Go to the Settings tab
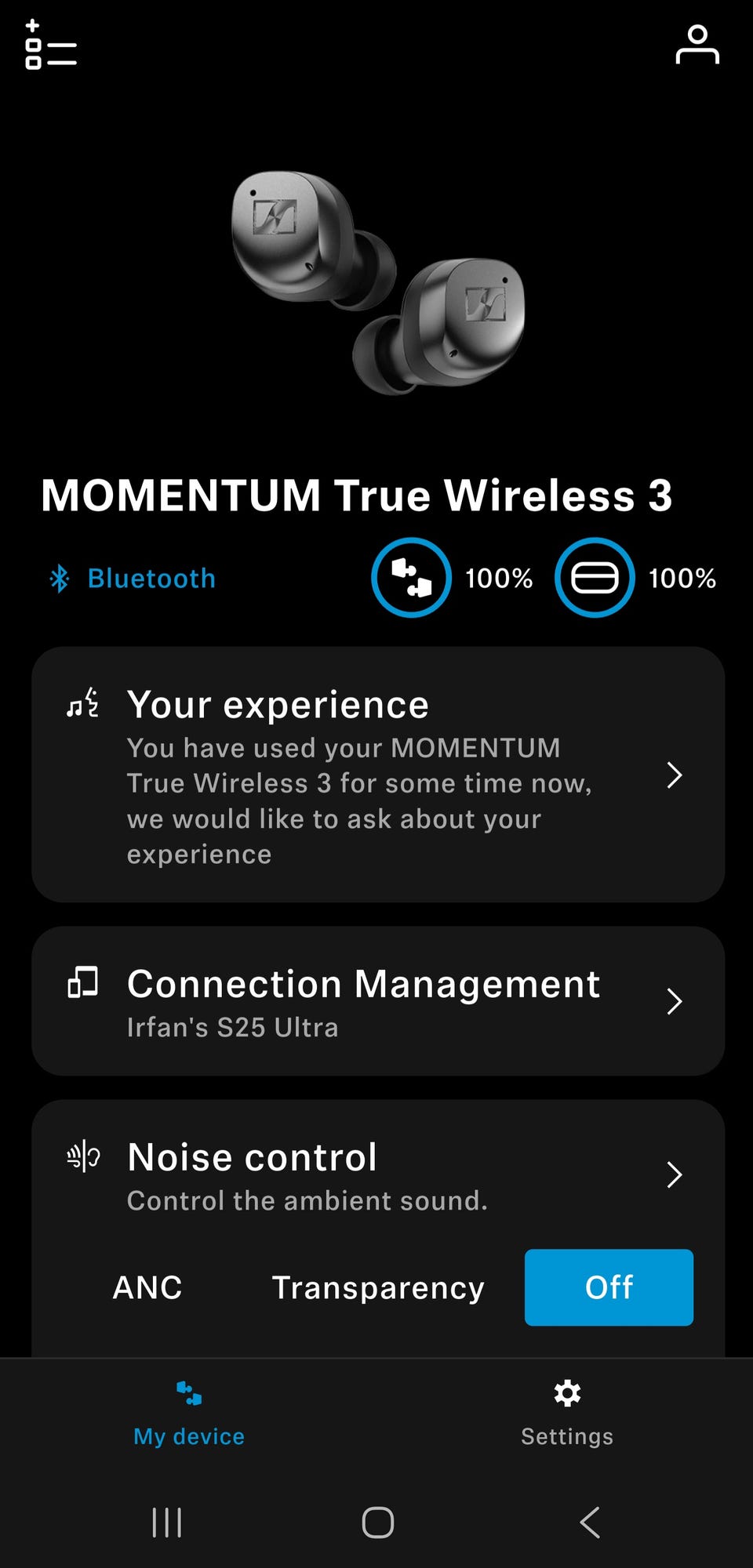This screenshot has width=753, height=1568. click(566, 1414)
